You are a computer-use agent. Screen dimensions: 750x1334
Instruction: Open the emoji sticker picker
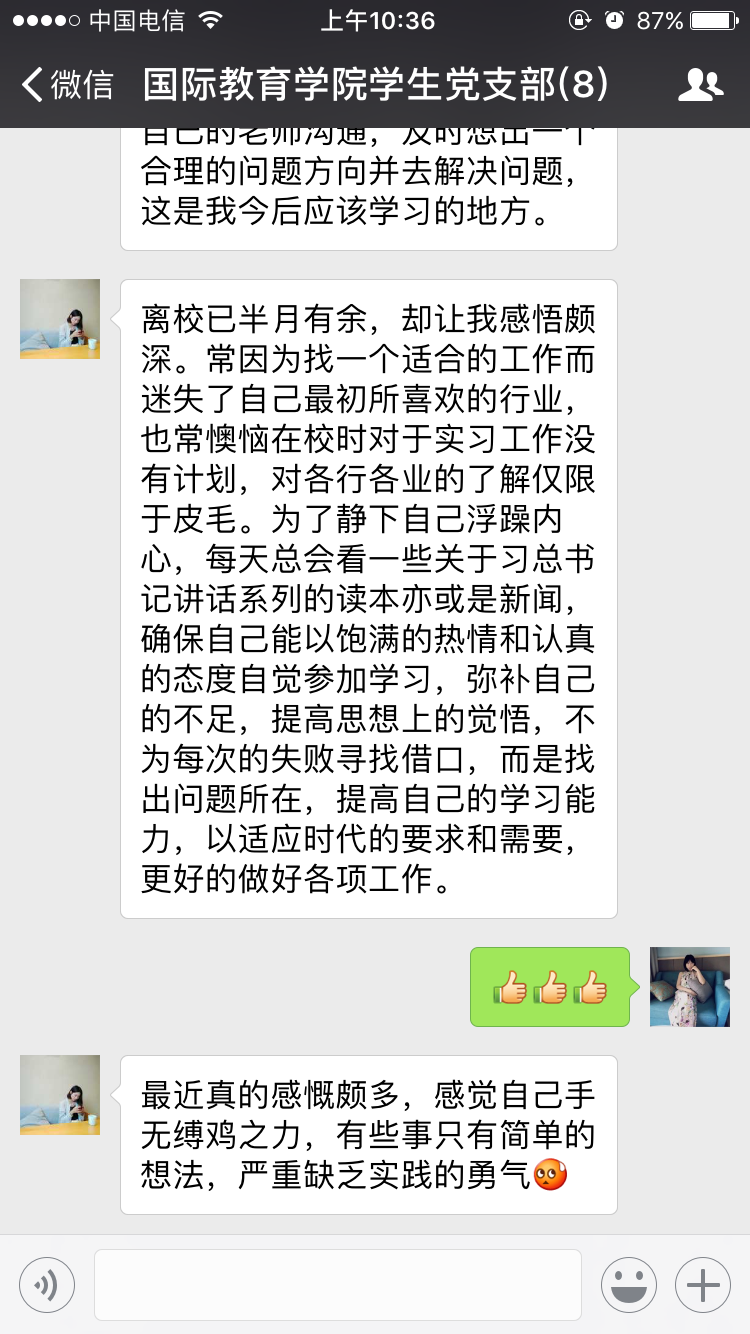click(x=629, y=1285)
